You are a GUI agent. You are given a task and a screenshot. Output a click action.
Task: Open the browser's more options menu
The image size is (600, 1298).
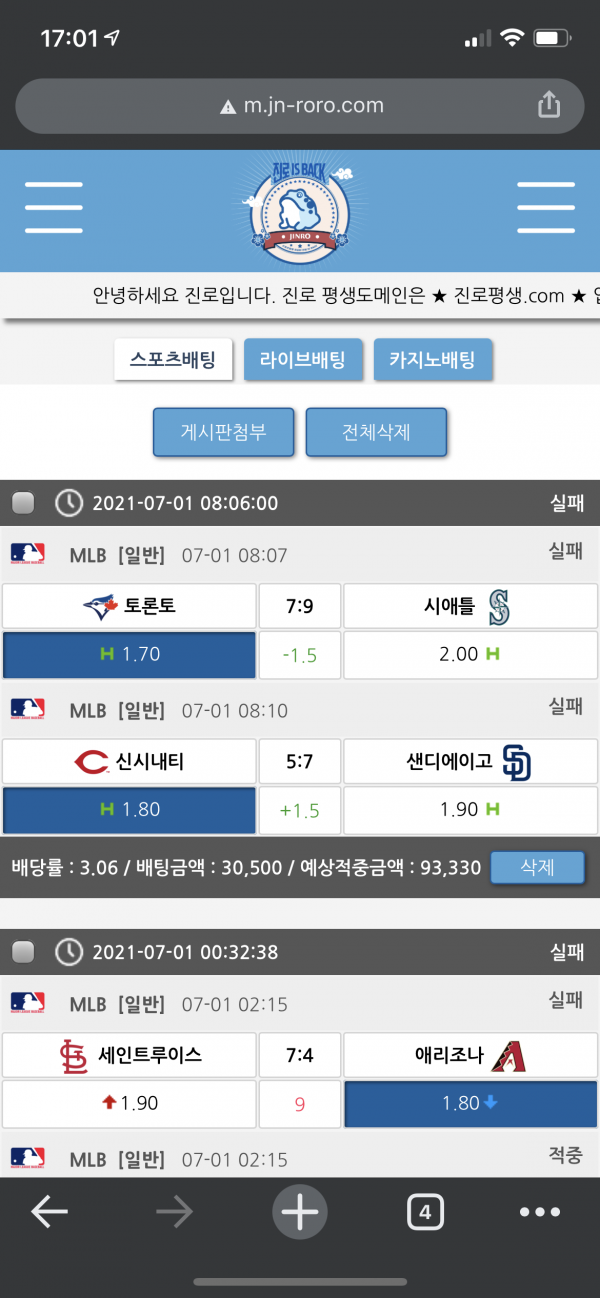pyautogui.click(x=540, y=1213)
